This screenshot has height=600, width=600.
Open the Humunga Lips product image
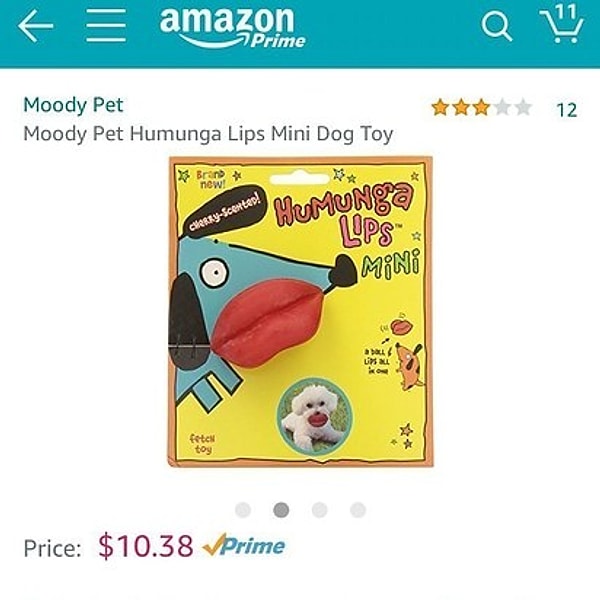[x=300, y=312]
